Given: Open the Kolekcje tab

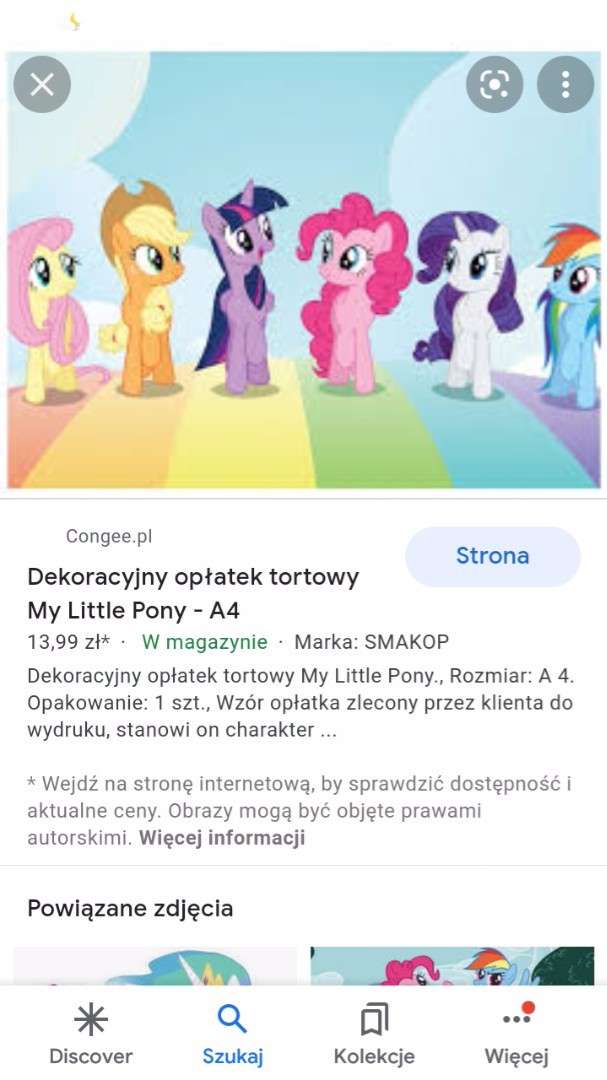Looking at the screenshot, I should [x=374, y=1035].
